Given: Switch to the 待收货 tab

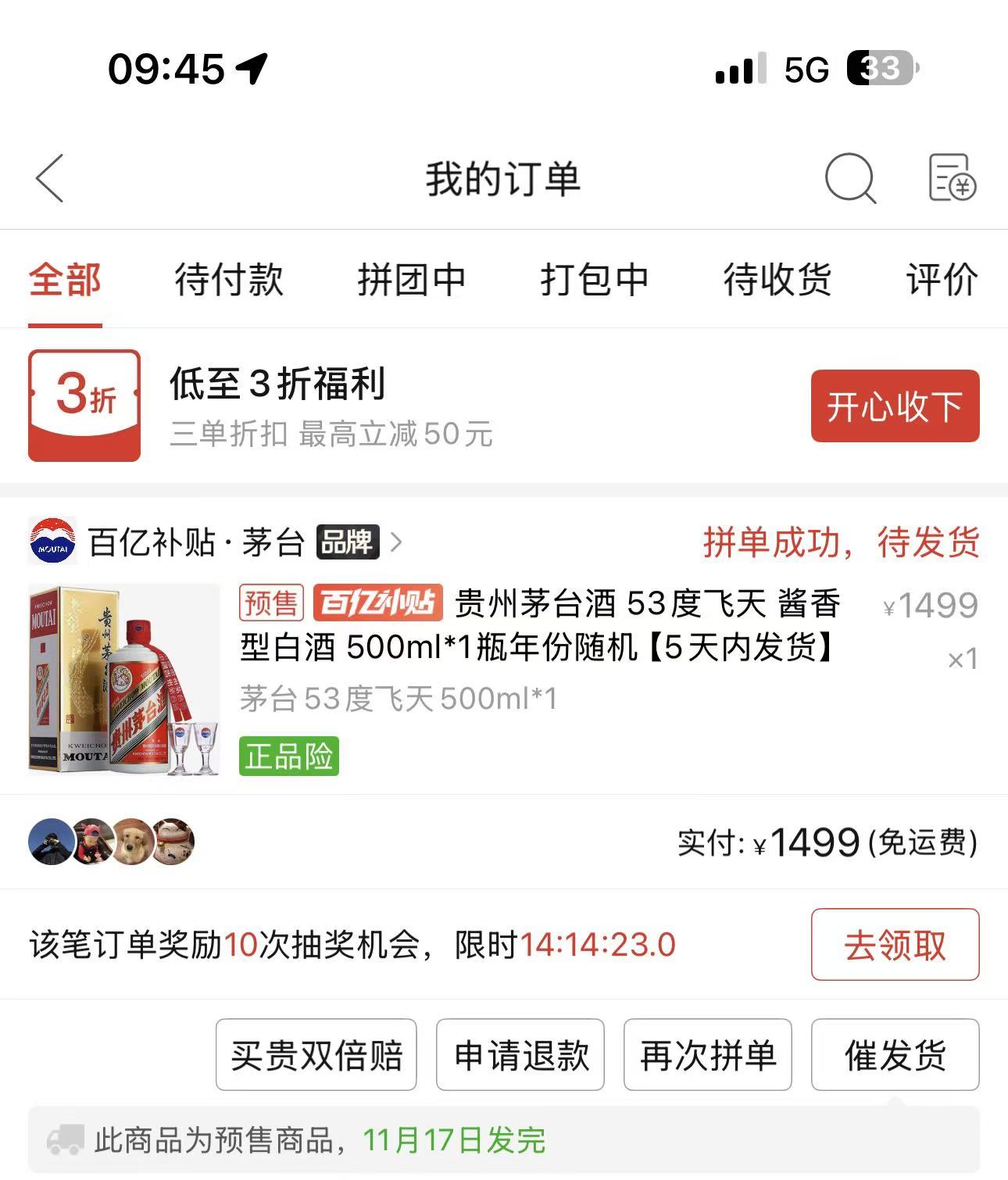Looking at the screenshot, I should [777, 280].
